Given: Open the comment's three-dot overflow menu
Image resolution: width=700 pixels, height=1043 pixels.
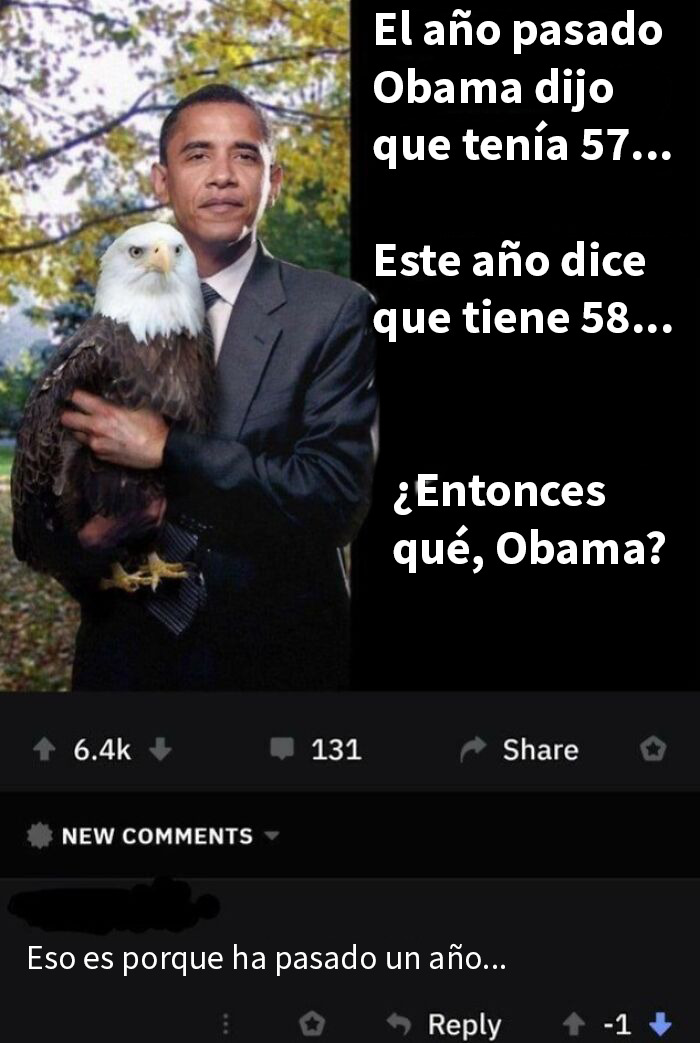Looking at the screenshot, I should click(x=226, y=1024).
